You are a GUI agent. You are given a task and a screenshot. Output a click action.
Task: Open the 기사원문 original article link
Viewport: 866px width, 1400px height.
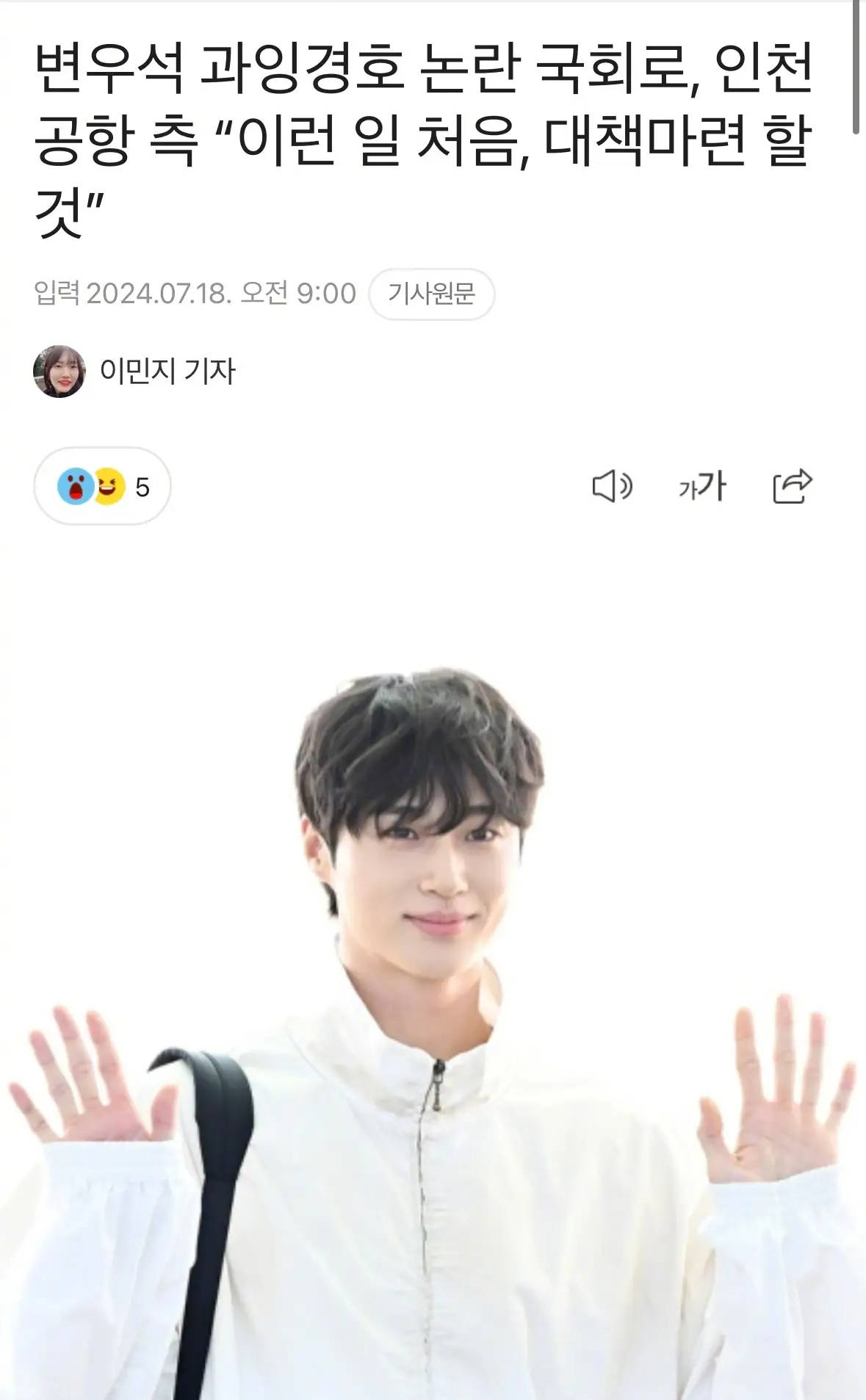point(431,294)
